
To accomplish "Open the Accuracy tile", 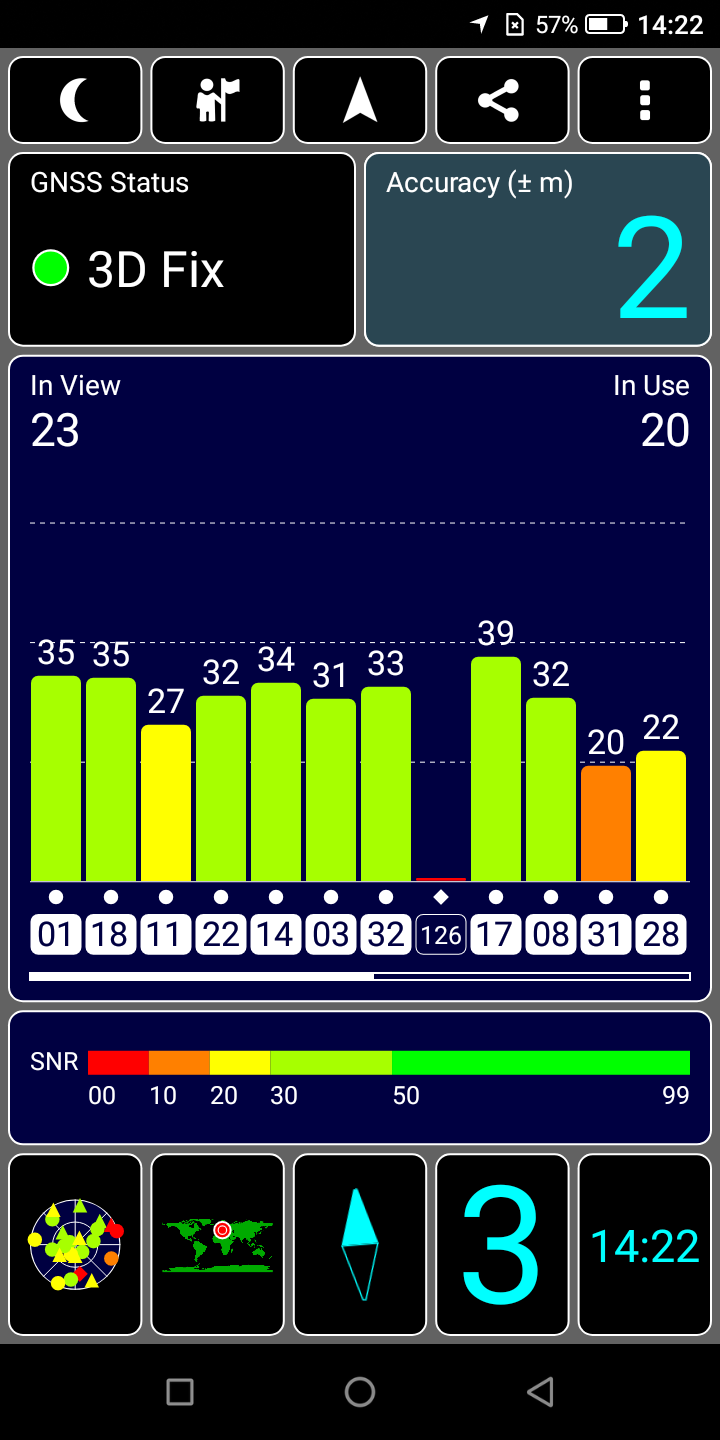I will (x=538, y=249).
